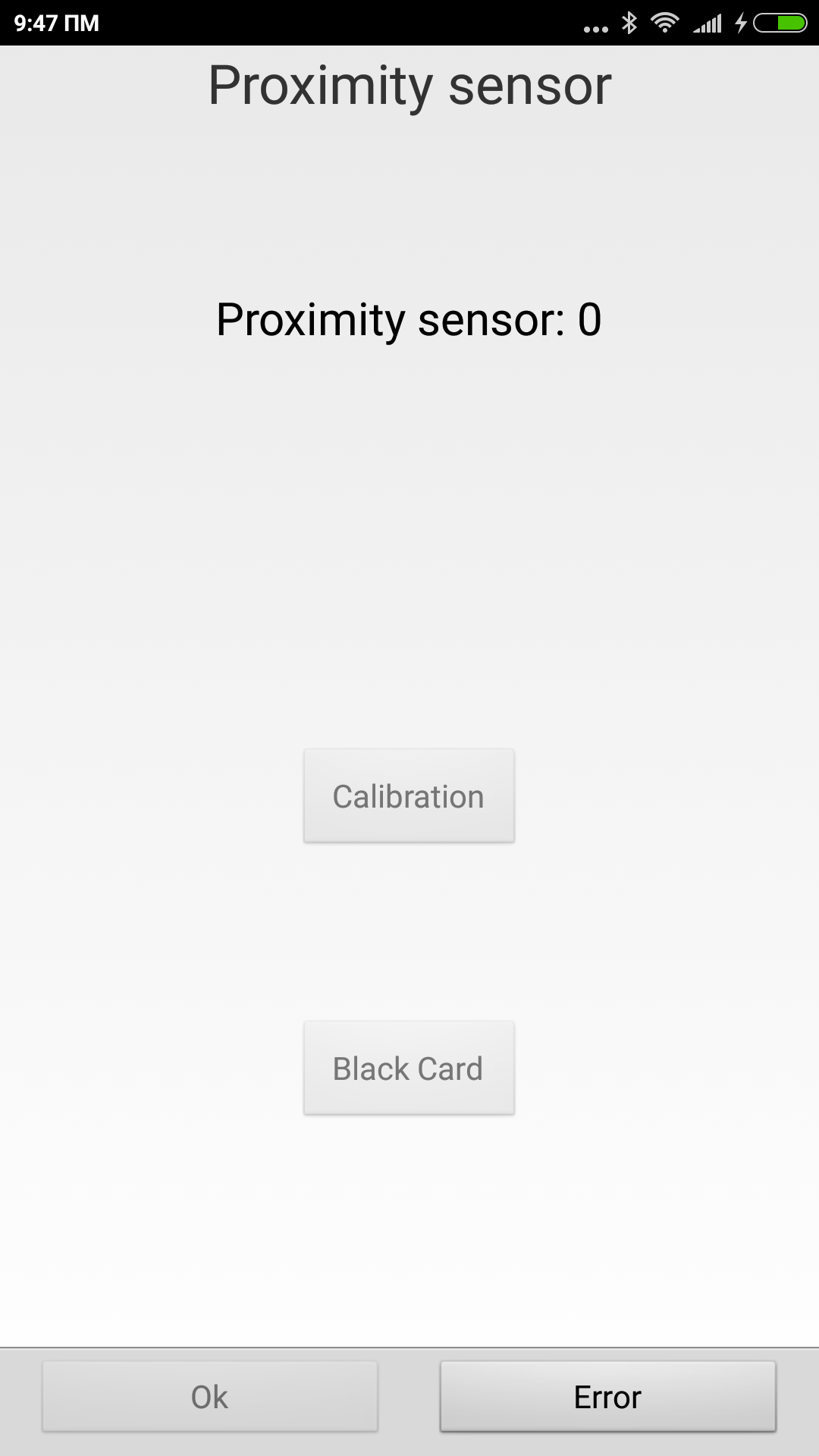Screen dimensions: 819x1456
Task: Tap the Calibration button
Action: point(409,796)
